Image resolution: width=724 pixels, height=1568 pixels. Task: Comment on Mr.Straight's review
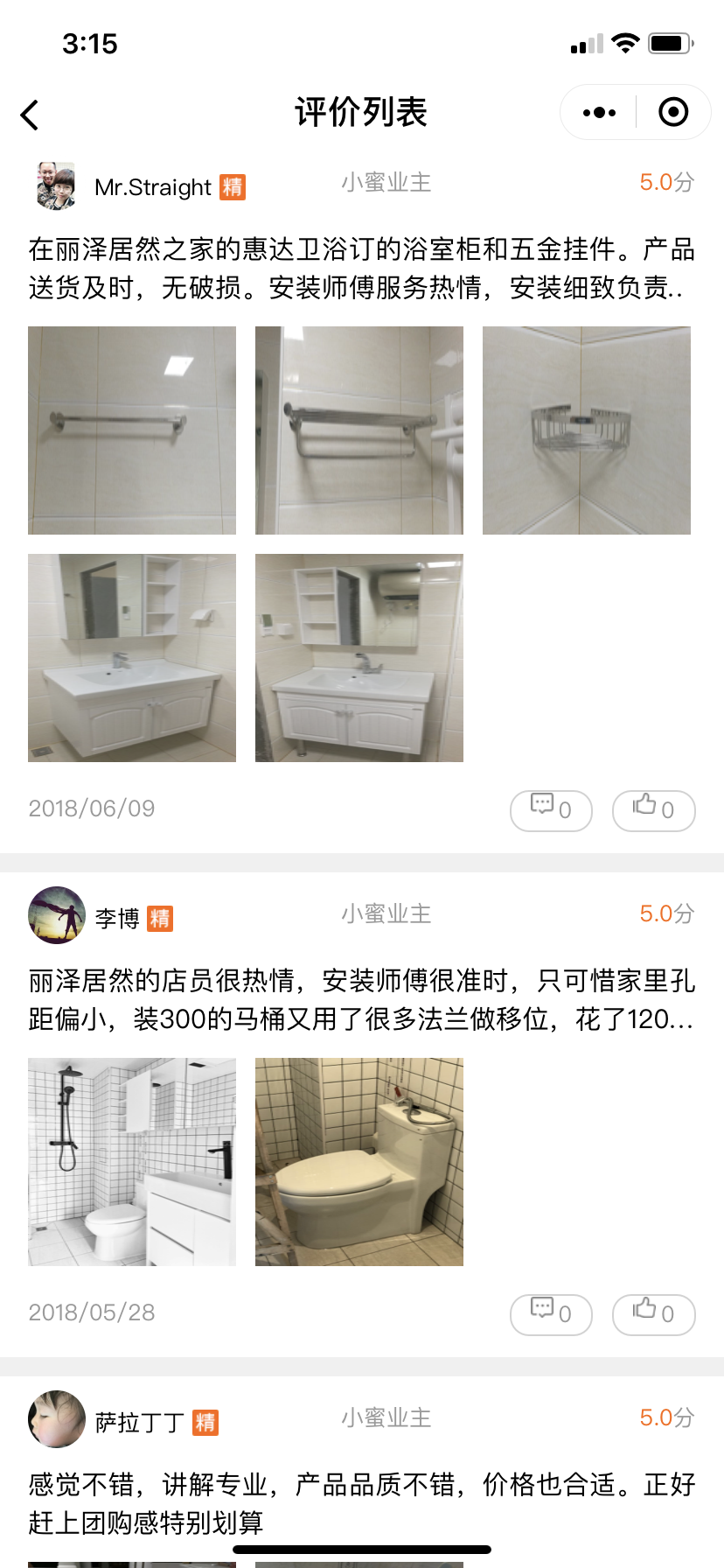point(551,810)
